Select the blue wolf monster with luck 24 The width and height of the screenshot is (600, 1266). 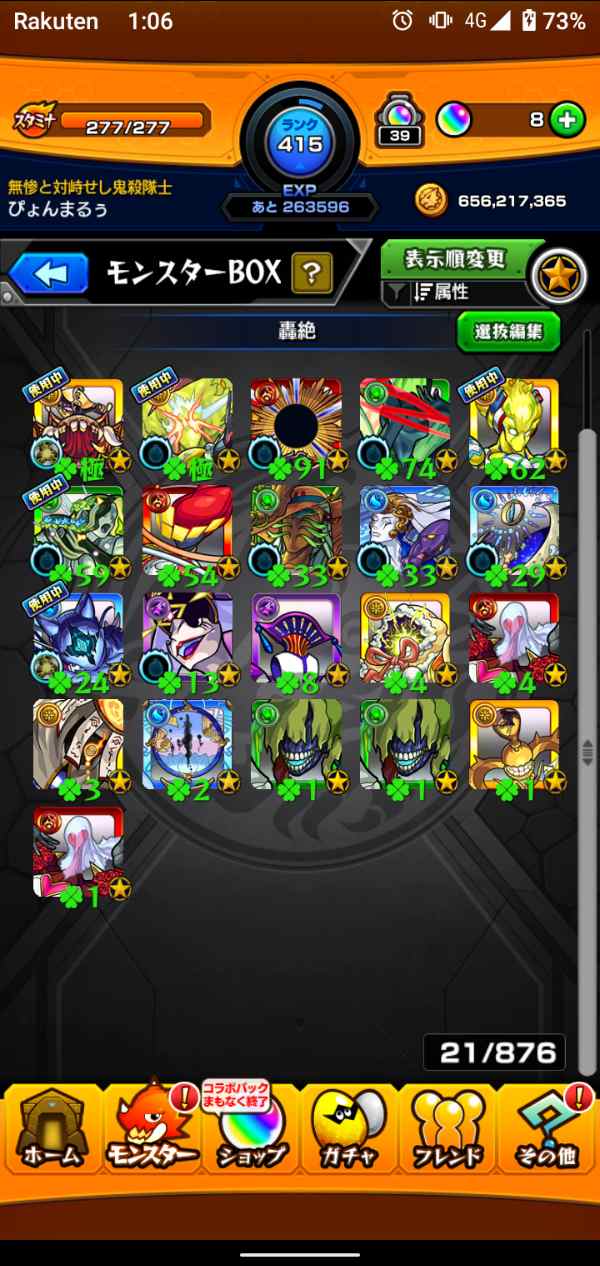click(78, 639)
